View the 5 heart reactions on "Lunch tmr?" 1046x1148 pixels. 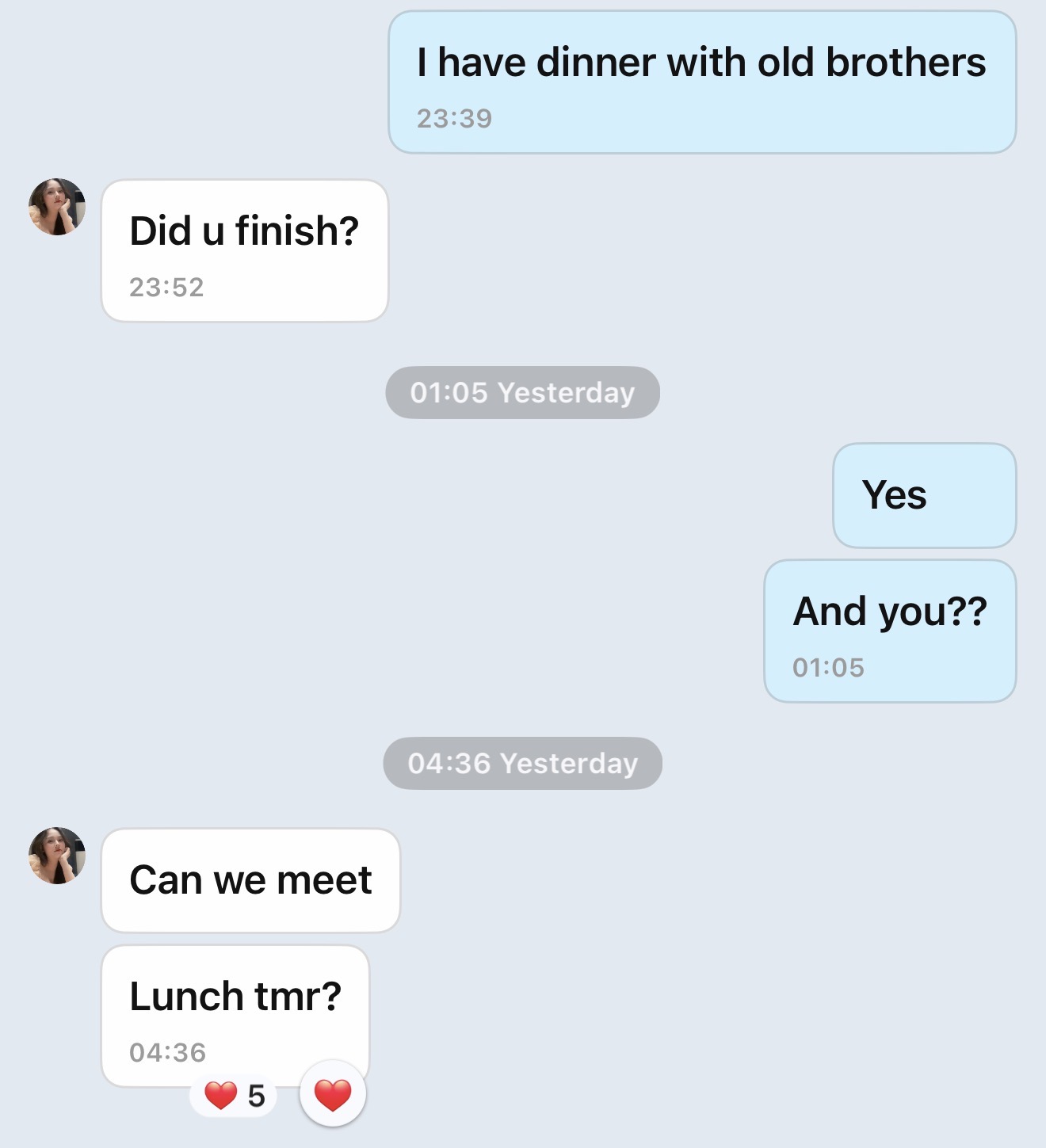click(234, 1096)
